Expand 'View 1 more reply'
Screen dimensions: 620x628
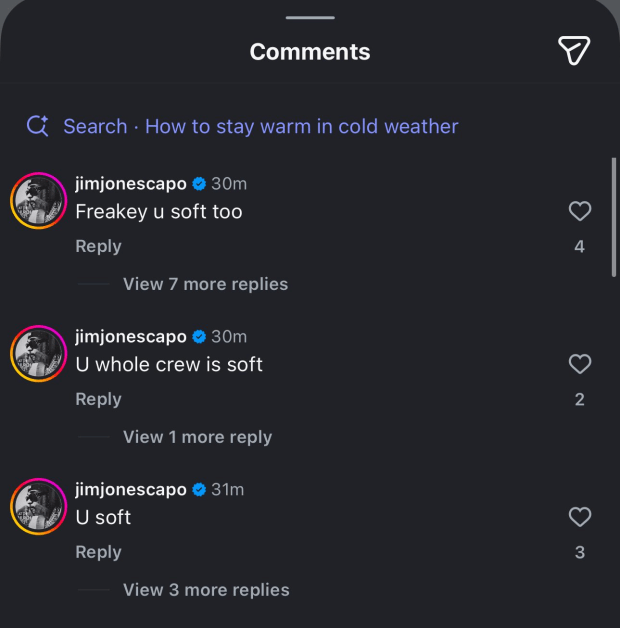(197, 437)
